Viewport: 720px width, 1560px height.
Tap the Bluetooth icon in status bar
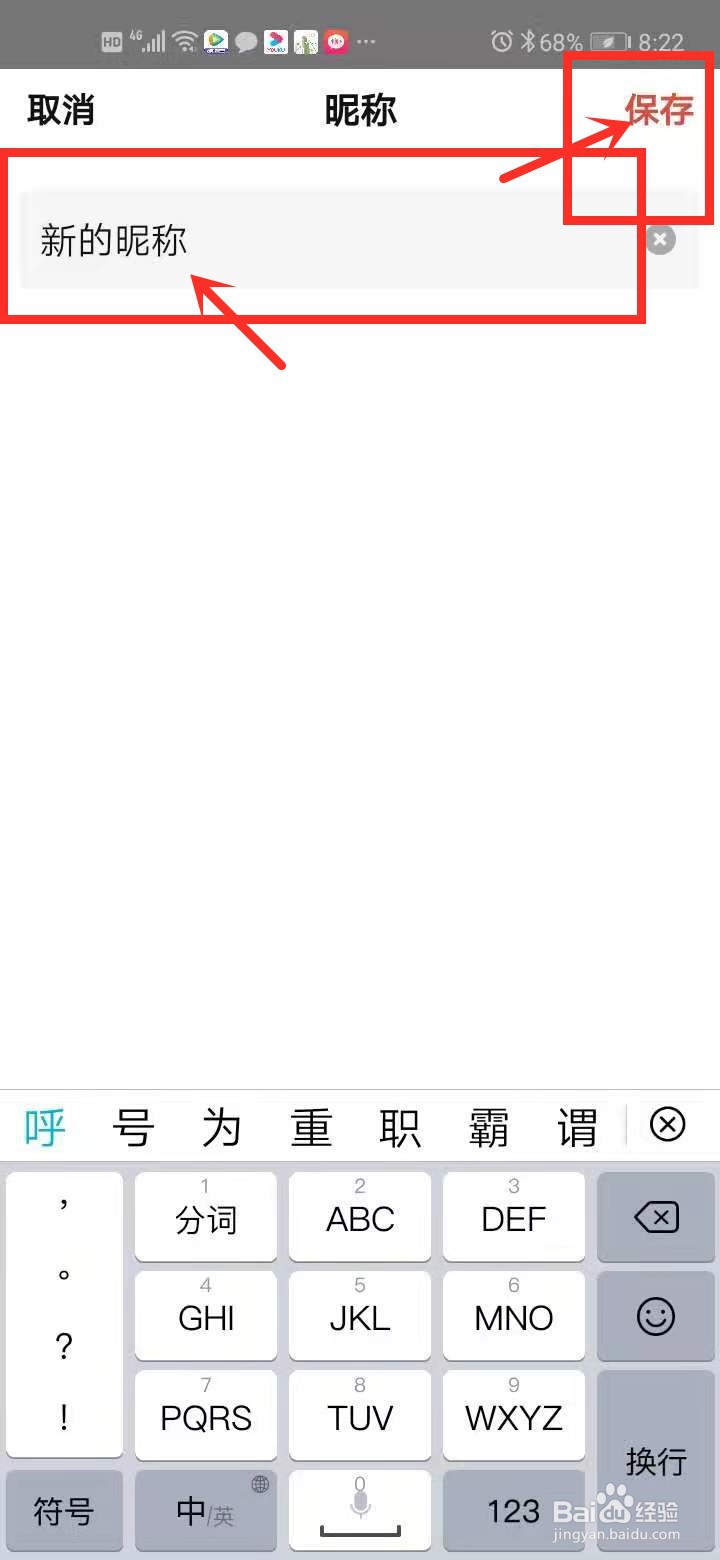coord(525,41)
